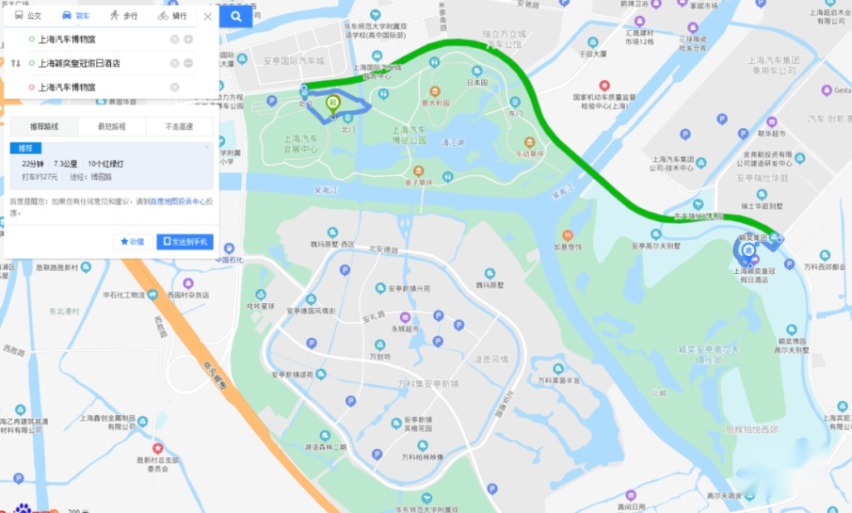852x513 pixels.
Task: Switch to the 公交 transit tab
Action: point(27,16)
